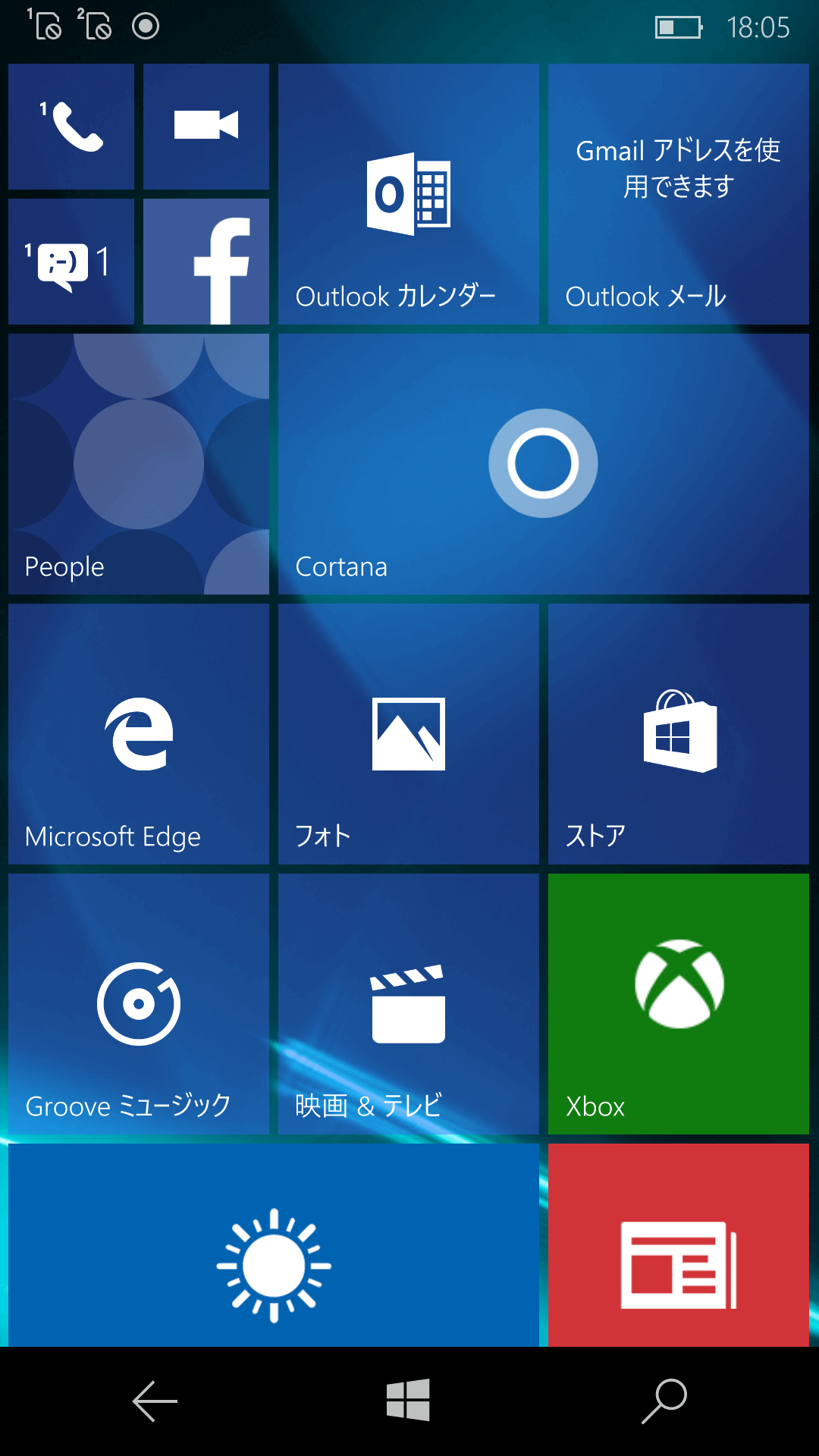Image resolution: width=819 pixels, height=1456 pixels.
Task: Open Microsoft Edge browser
Action: [x=139, y=734]
